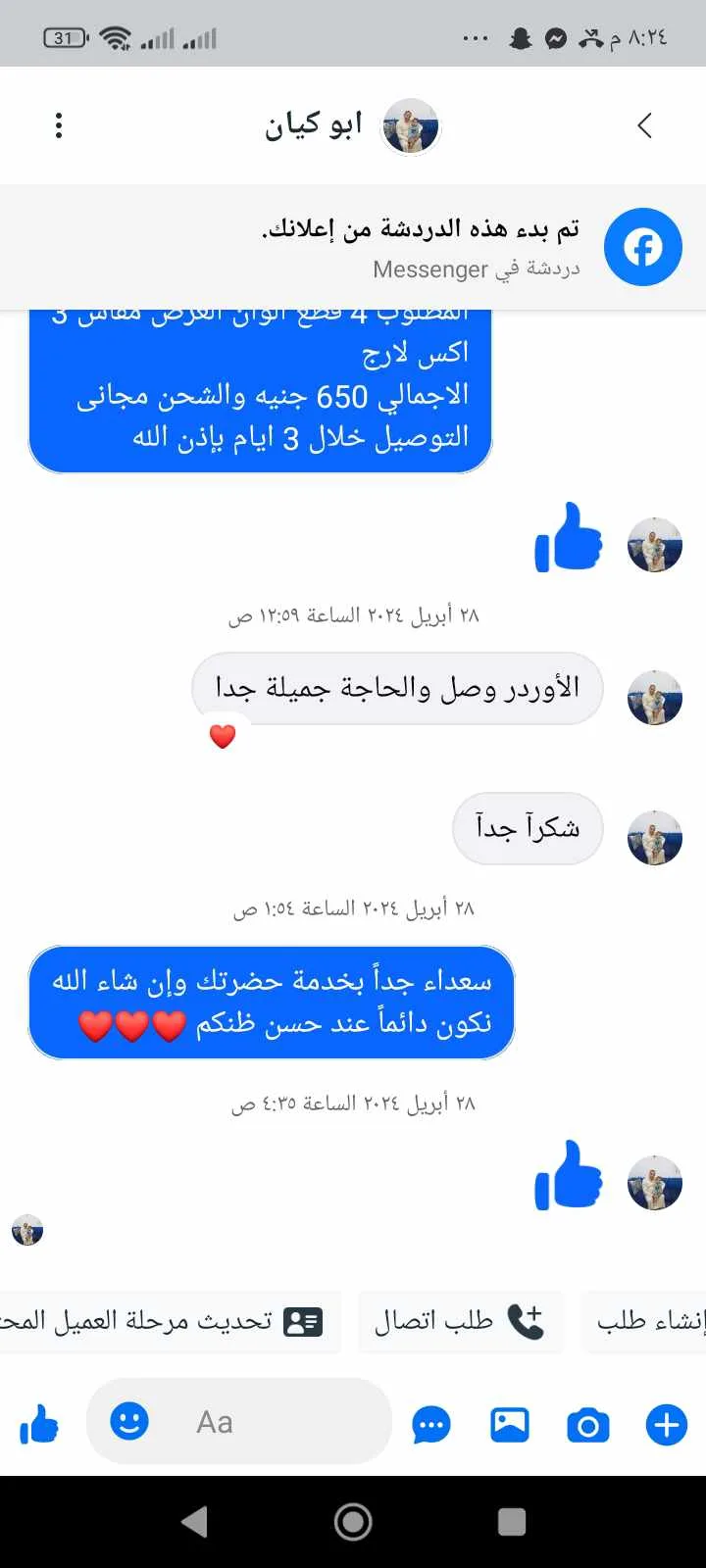Open ابو كيان's profile from the header
This screenshot has width=706, height=1568.
tap(353, 125)
